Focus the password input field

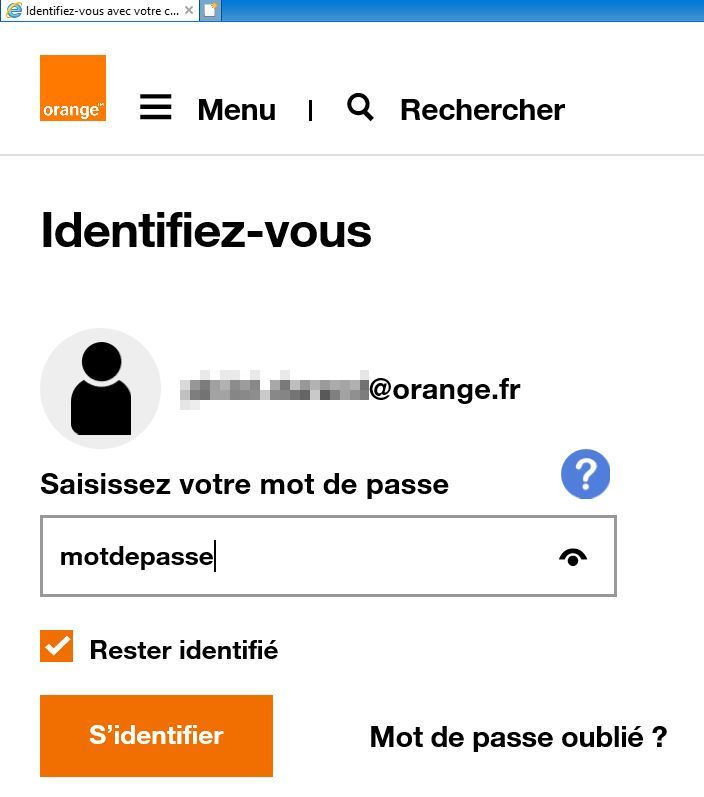click(300, 556)
